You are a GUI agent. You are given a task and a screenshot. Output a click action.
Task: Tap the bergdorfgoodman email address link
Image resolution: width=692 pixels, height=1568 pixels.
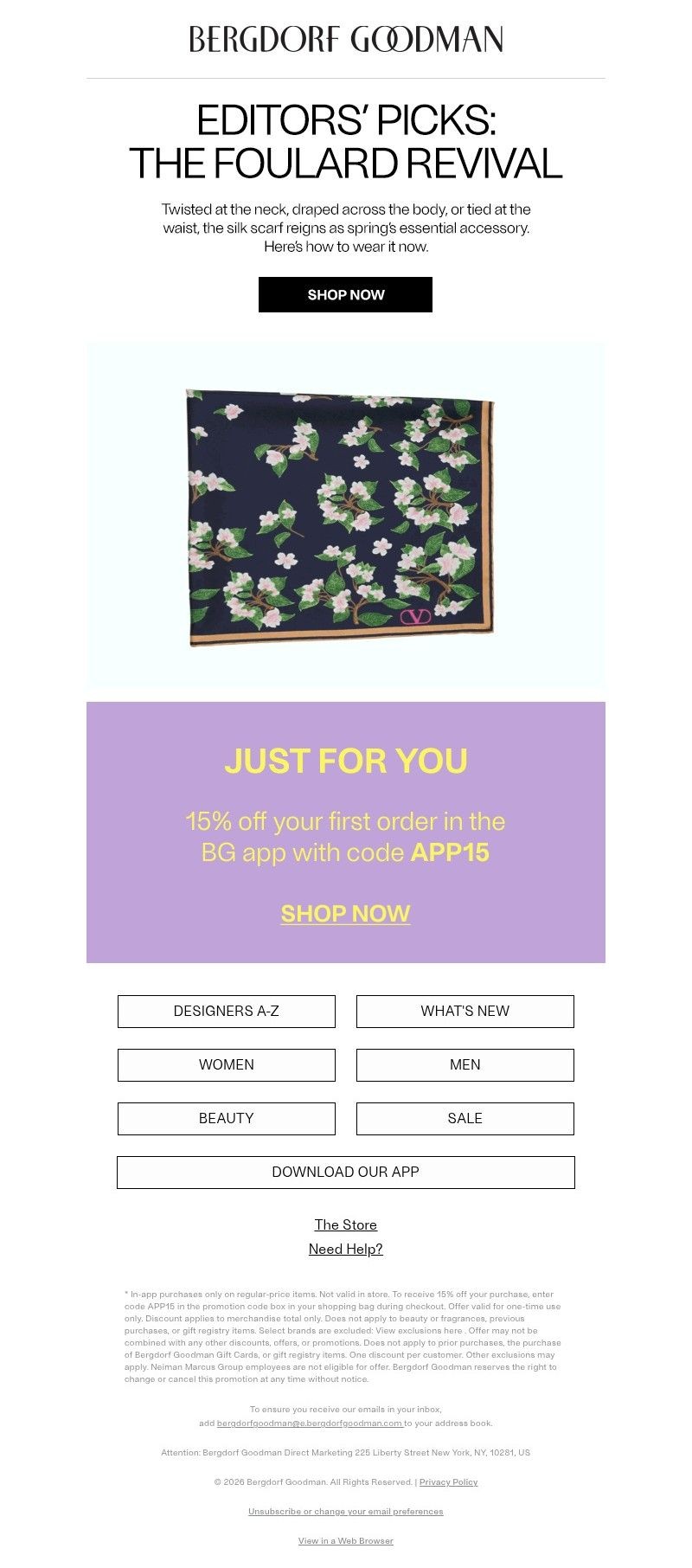pos(309,1423)
